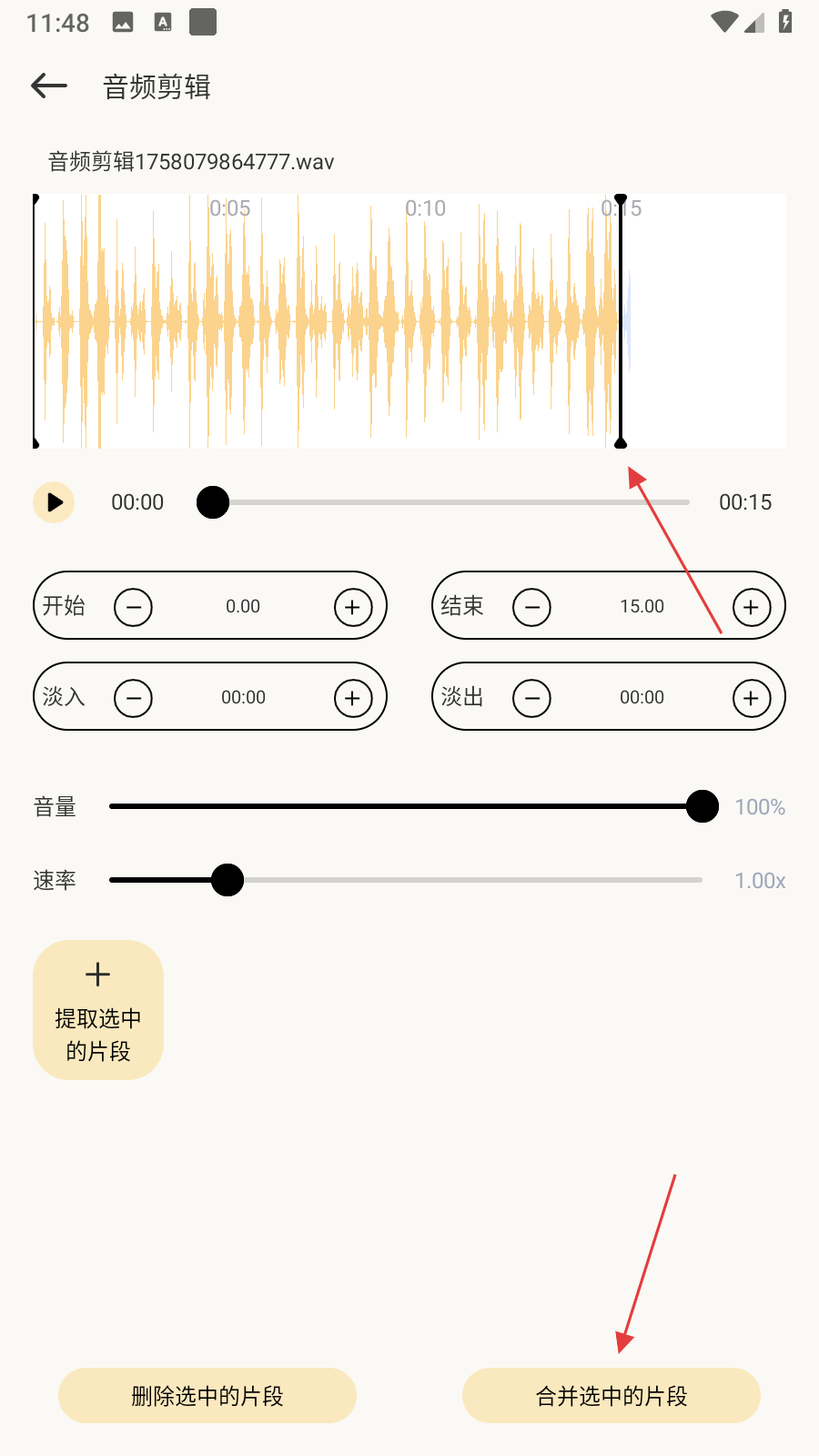Image resolution: width=819 pixels, height=1456 pixels.
Task: Increase the 淡入 fade-in duration
Action: click(353, 698)
